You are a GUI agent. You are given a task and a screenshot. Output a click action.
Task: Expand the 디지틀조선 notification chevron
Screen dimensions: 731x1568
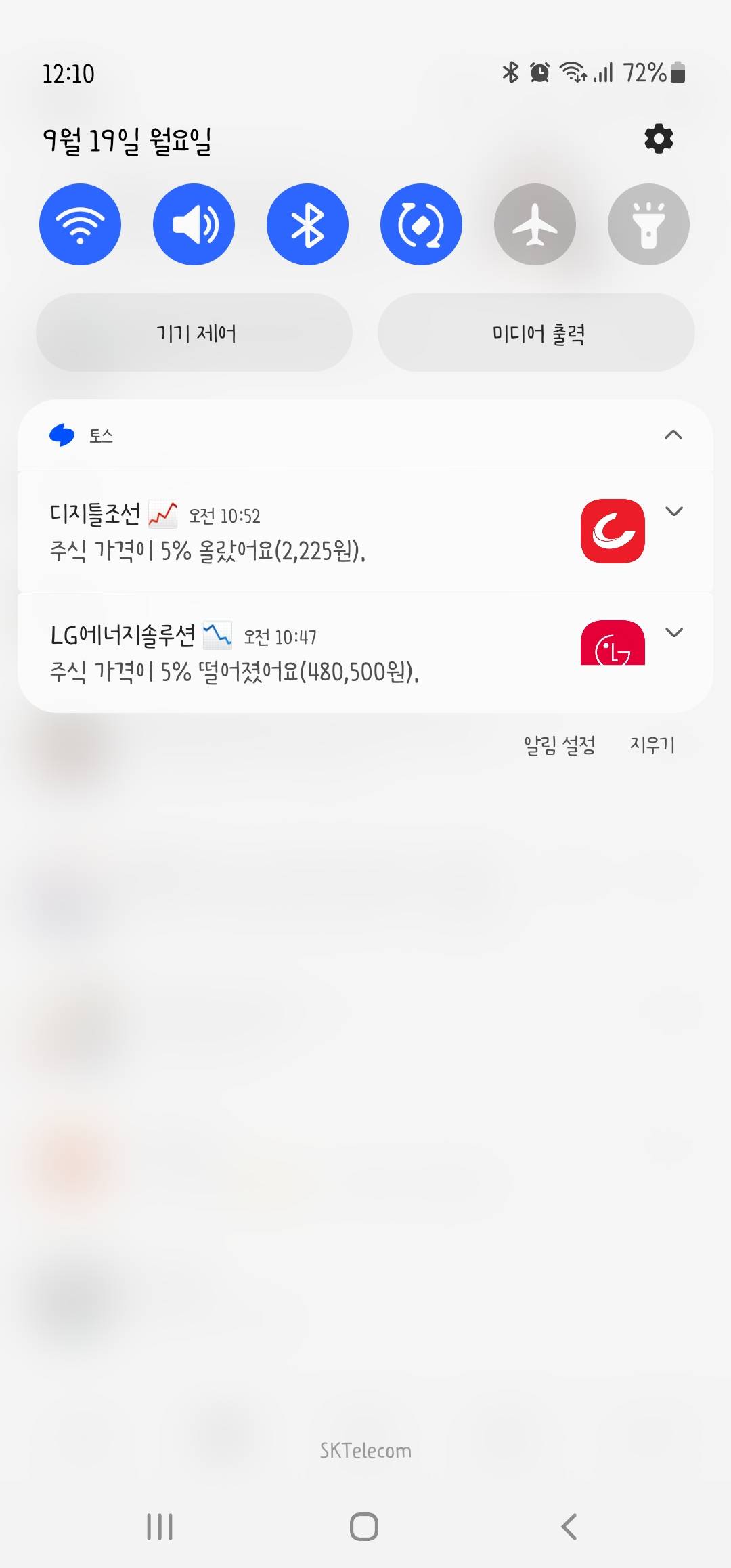[x=674, y=512]
